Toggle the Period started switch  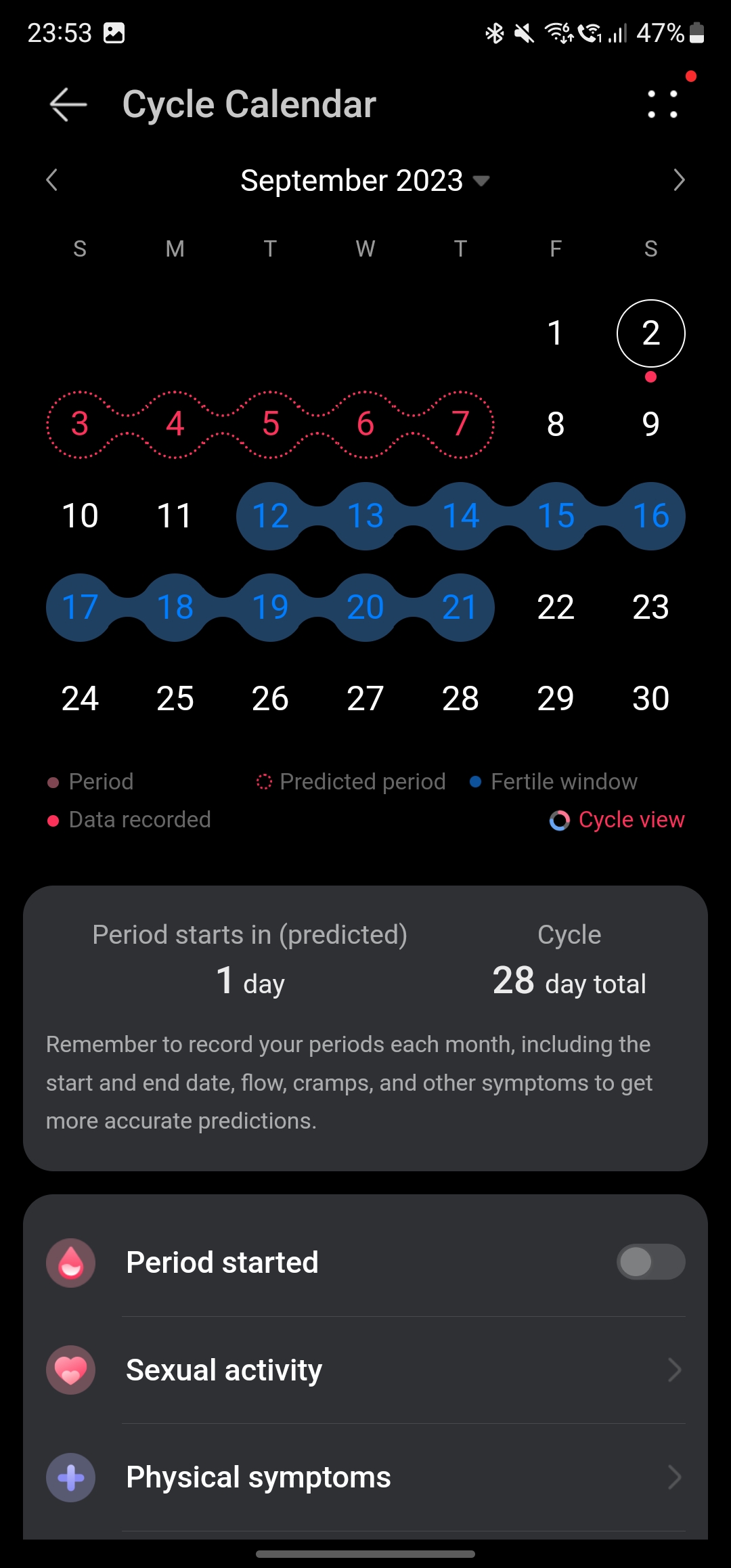click(650, 1262)
